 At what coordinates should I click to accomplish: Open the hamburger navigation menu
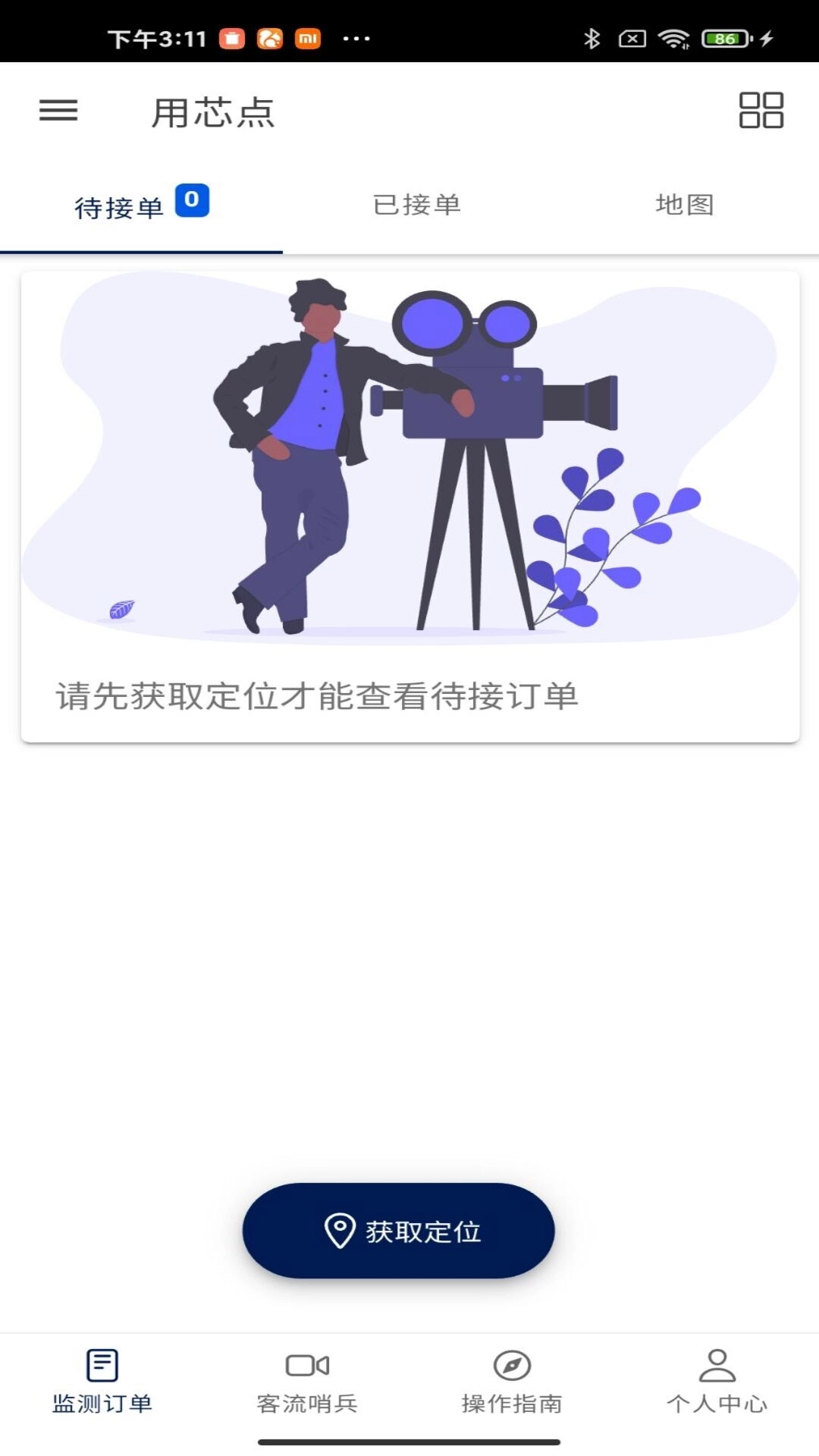coord(60,111)
